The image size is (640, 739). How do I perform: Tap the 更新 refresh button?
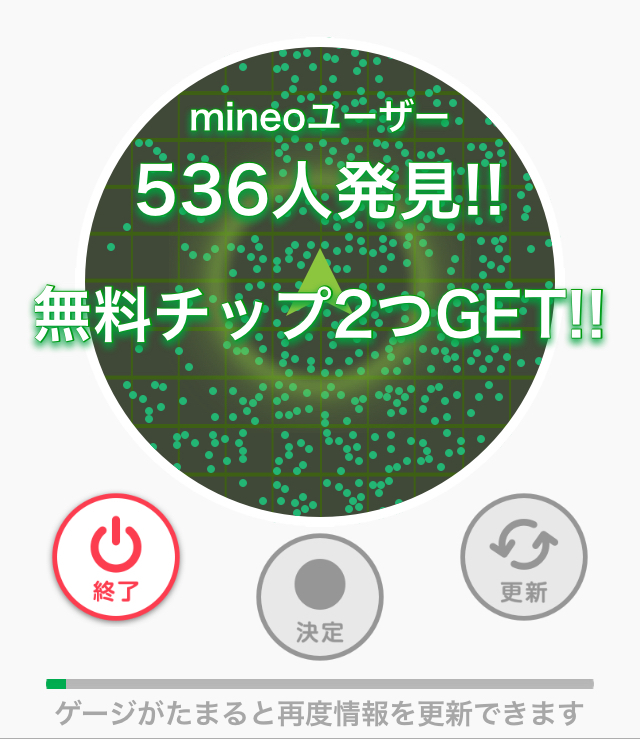(524, 557)
